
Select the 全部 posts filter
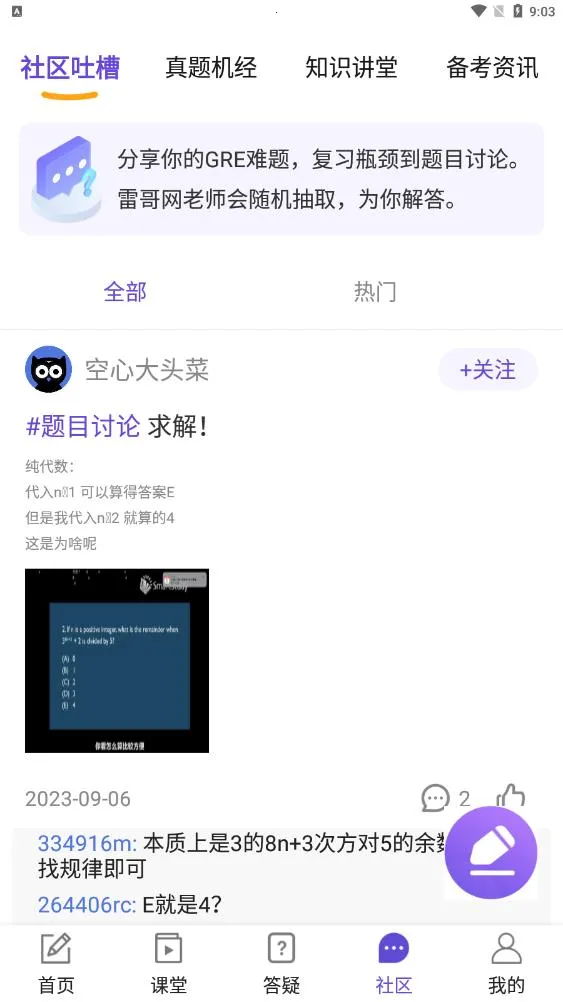pyautogui.click(x=125, y=291)
